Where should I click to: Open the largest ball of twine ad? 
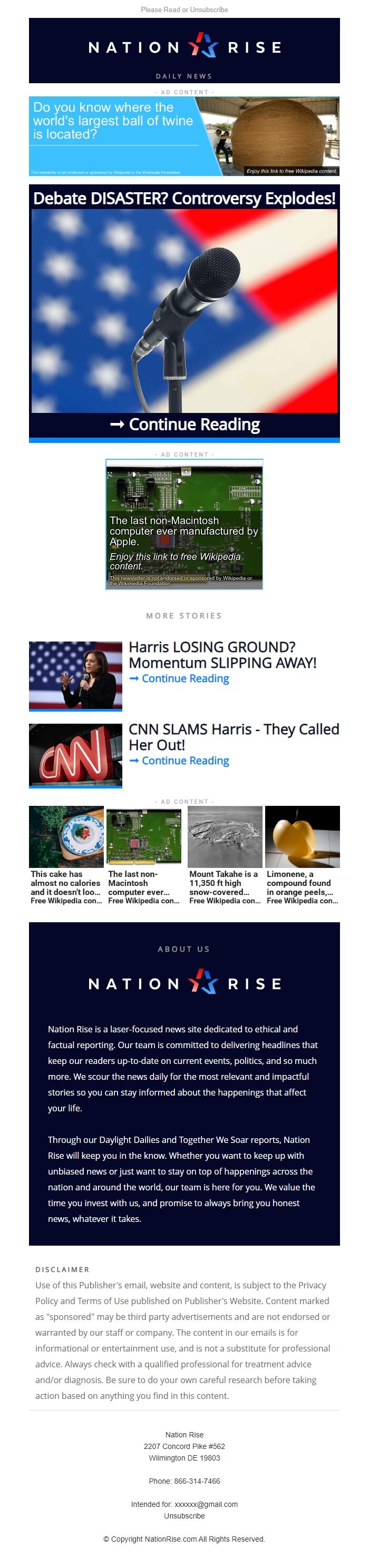(184, 136)
